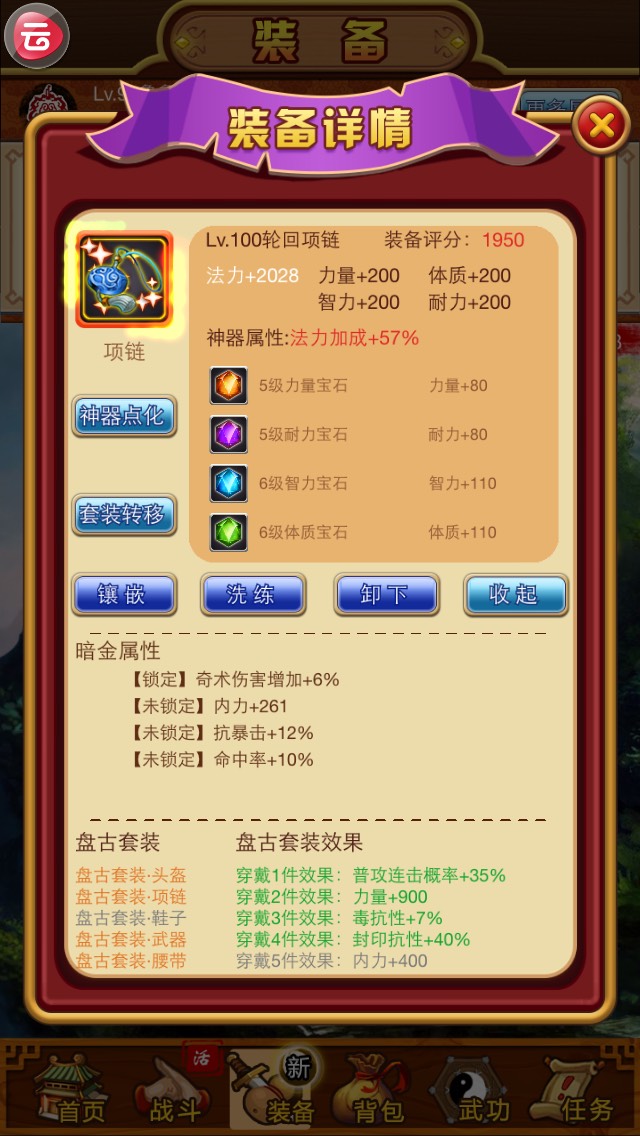The height and width of the screenshot is (1136, 640).
Task: Close the 装备详情 dialog
Action: coord(600,126)
